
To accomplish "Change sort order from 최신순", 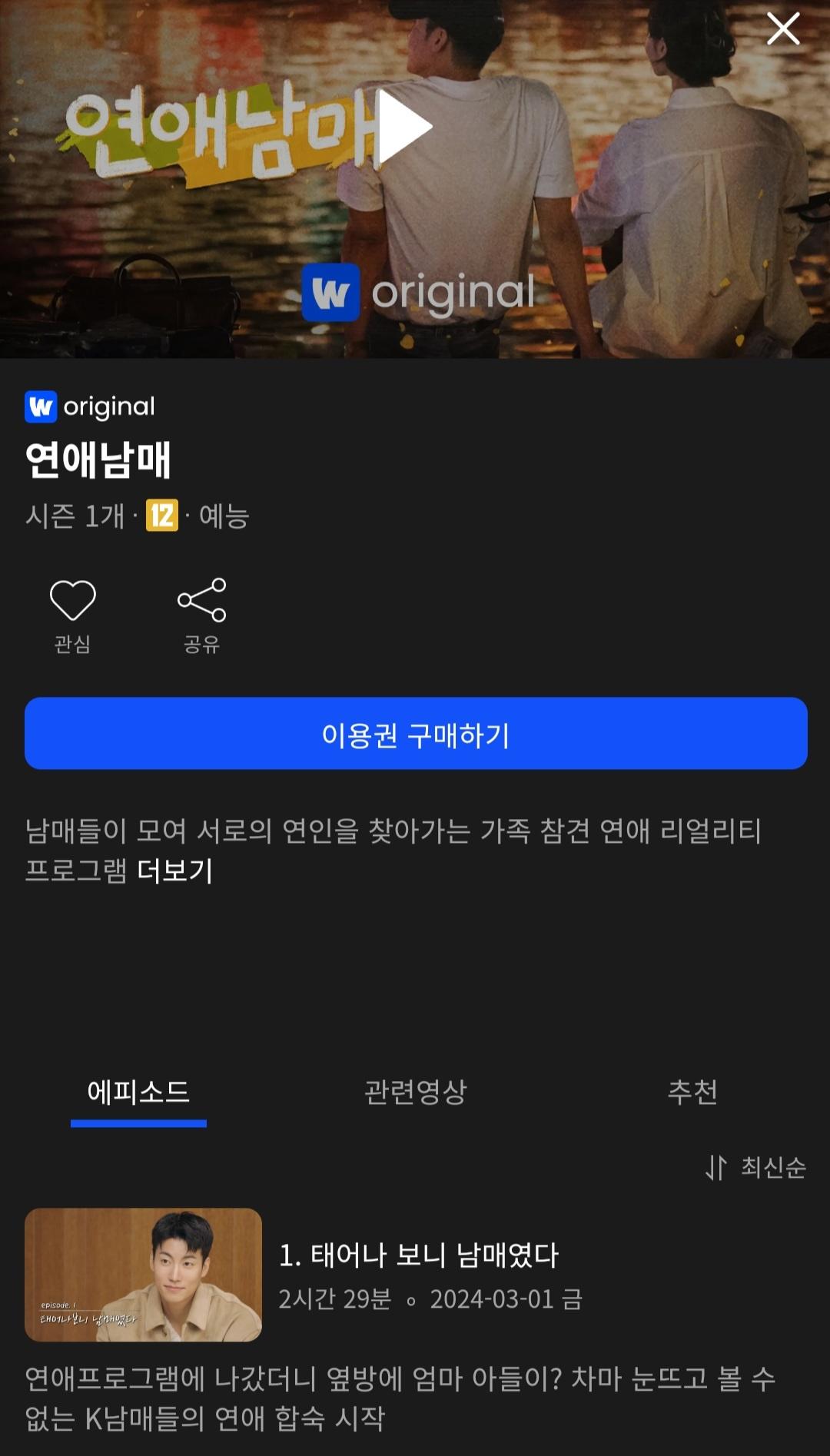I will click(755, 1167).
